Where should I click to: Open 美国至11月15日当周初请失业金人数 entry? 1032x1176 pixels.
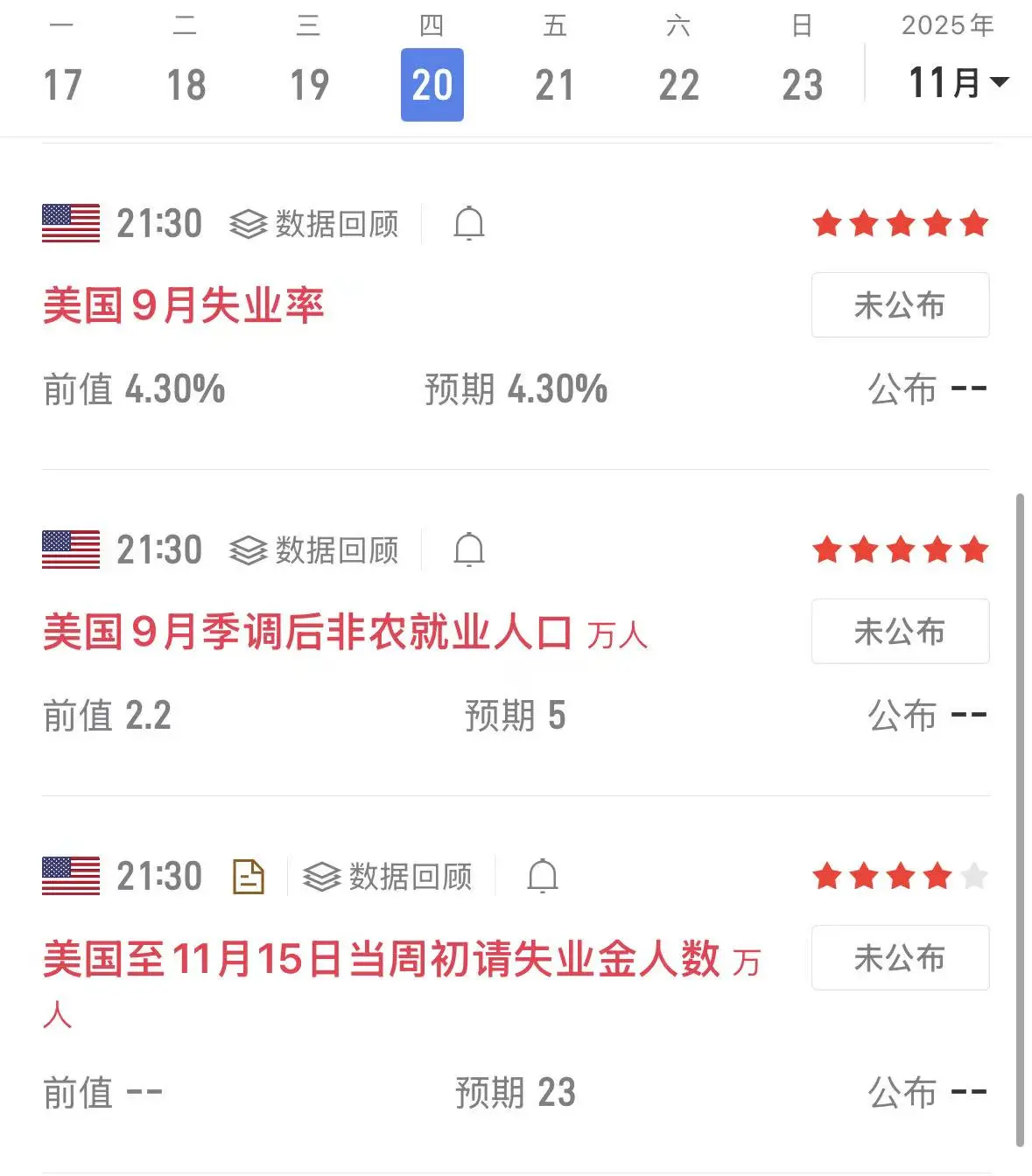click(381, 959)
